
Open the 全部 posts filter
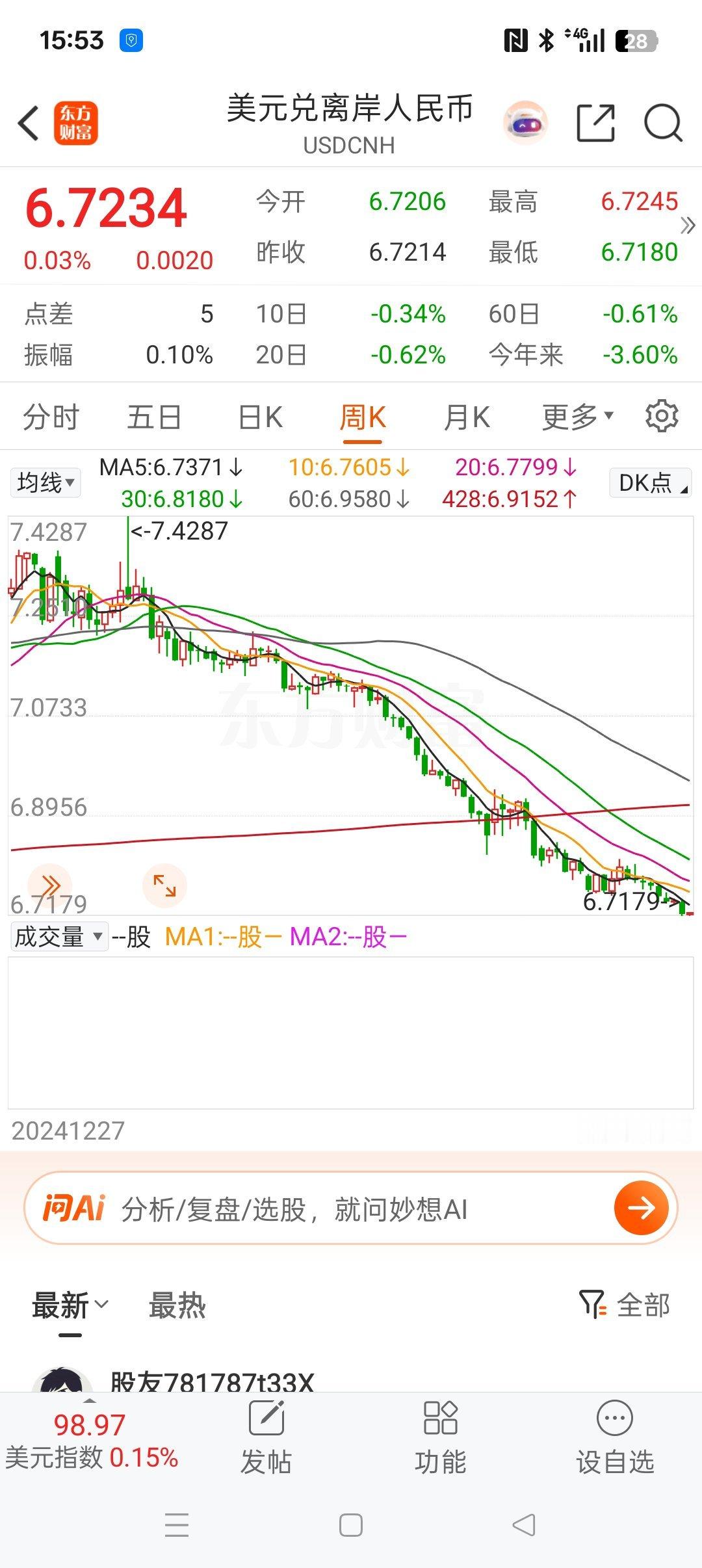624,1305
